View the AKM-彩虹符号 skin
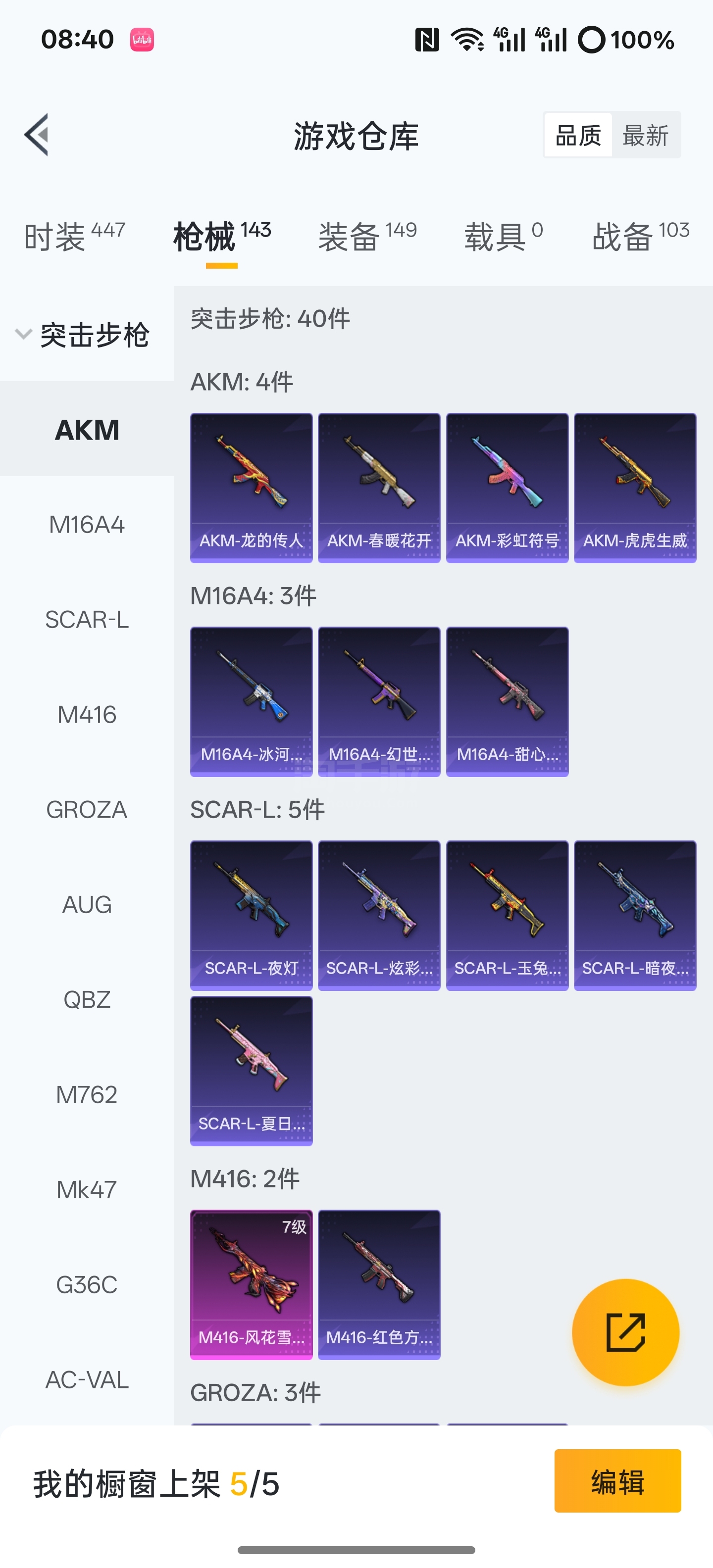This screenshot has height=1568, width=713. pos(507,488)
